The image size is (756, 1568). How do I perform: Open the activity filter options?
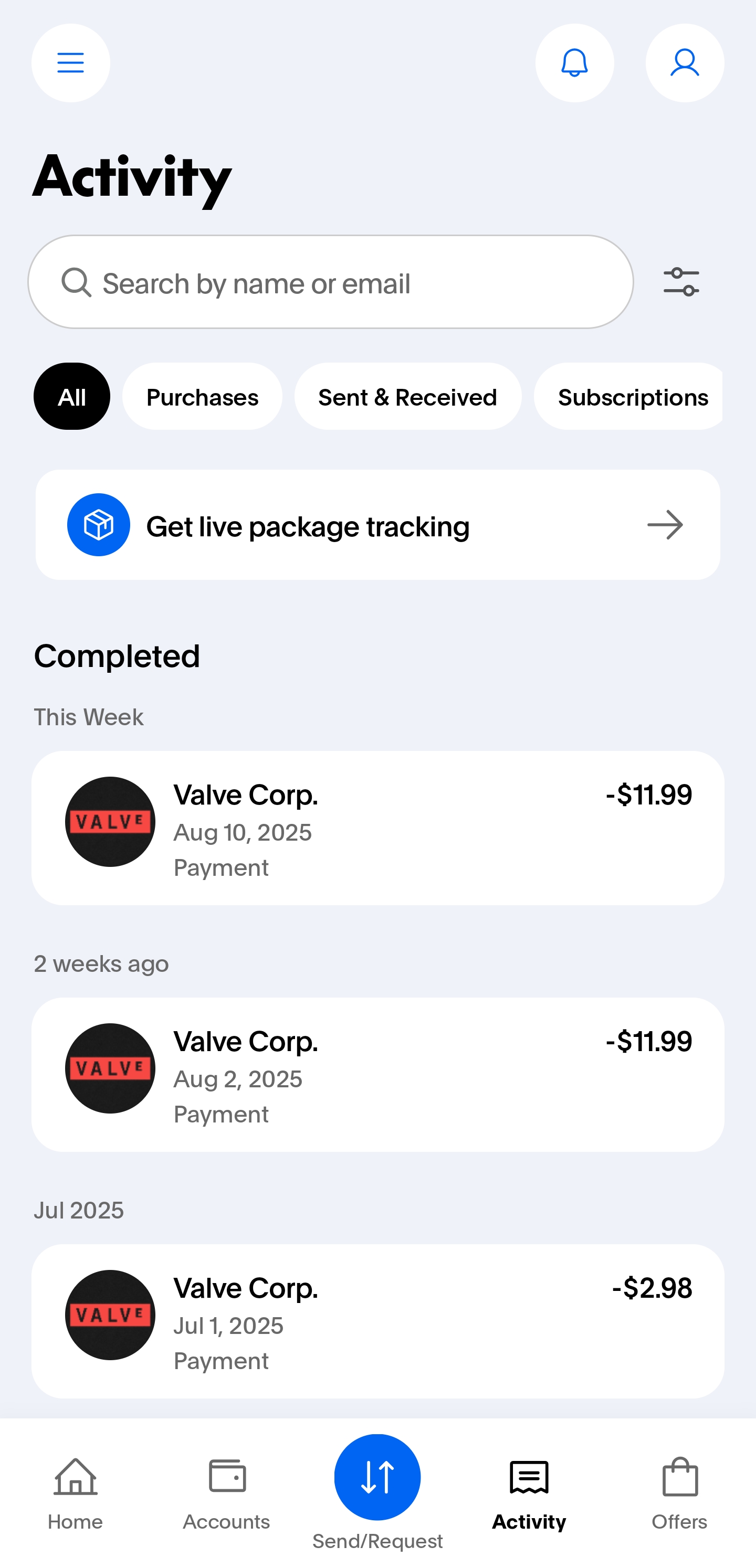click(x=680, y=282)
